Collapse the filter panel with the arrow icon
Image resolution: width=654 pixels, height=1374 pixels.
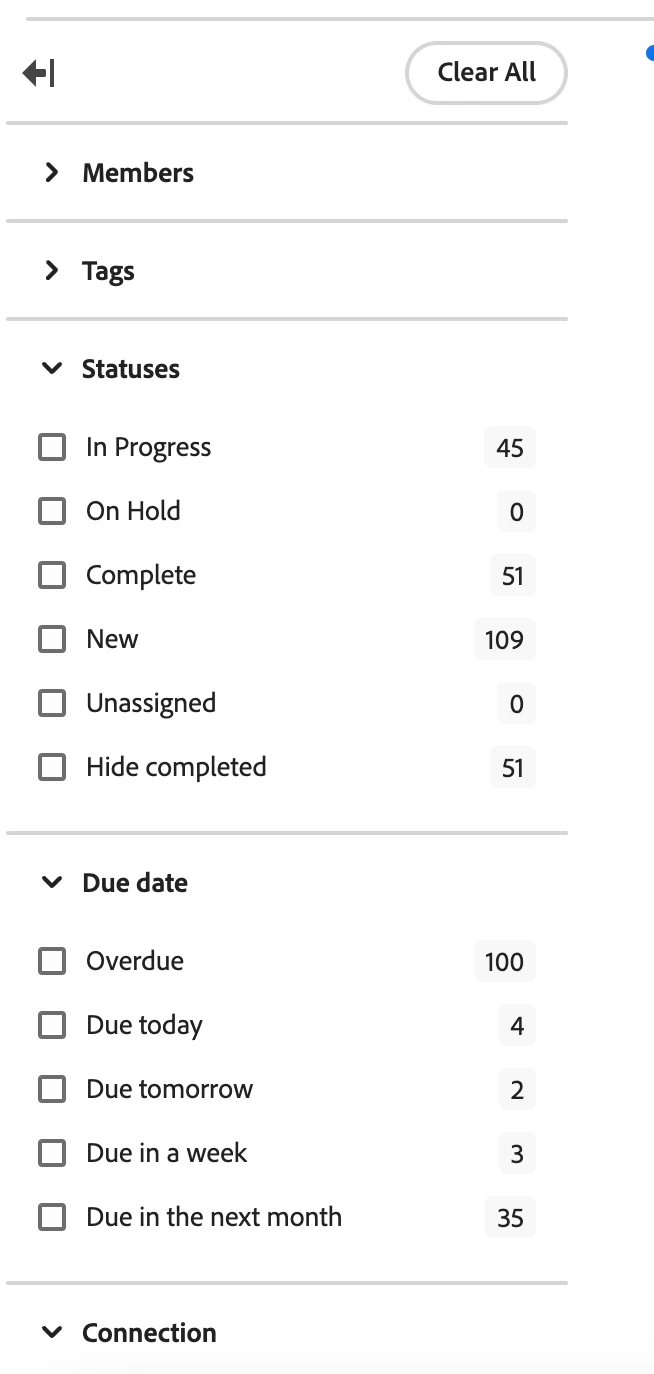[38, 73]
